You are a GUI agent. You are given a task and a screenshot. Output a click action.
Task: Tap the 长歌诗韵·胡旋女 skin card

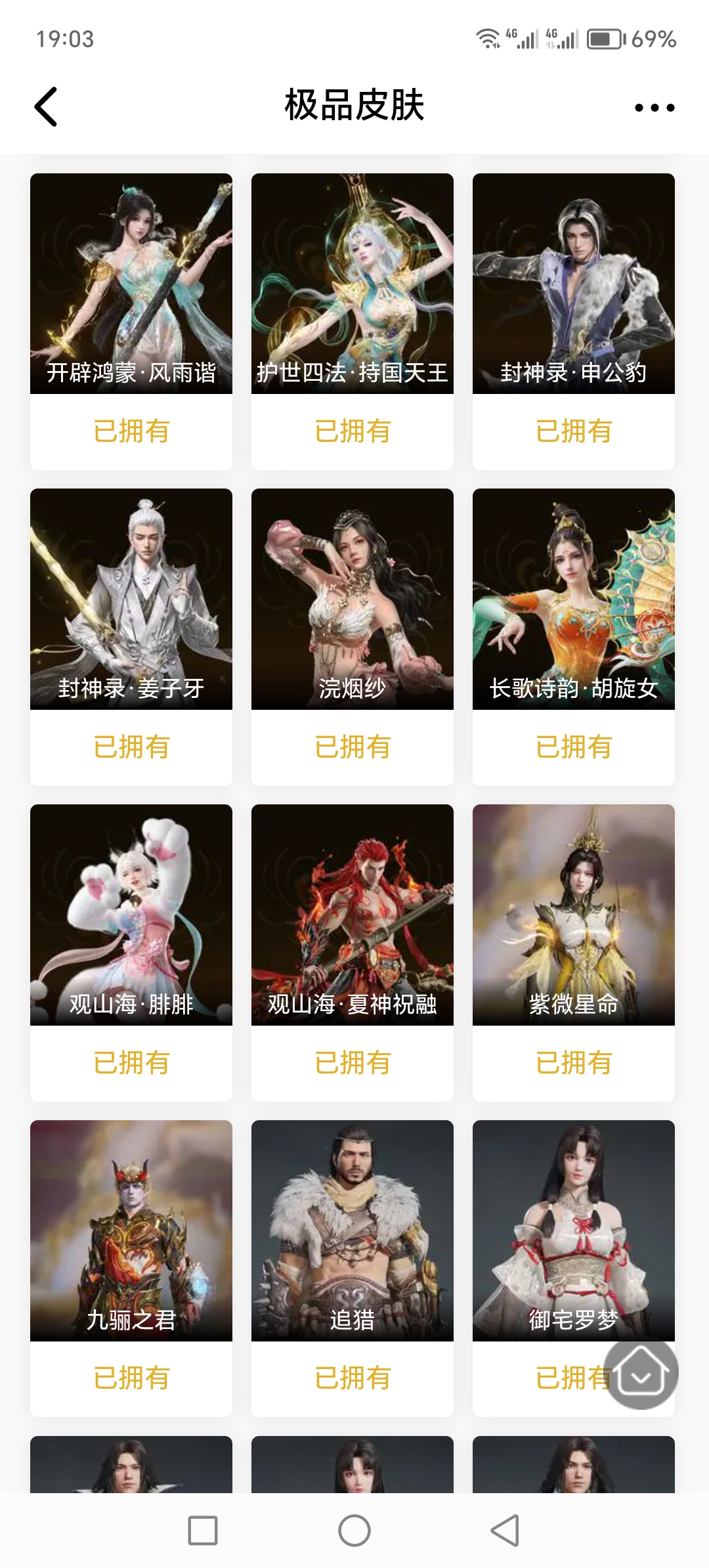[574, 599]
